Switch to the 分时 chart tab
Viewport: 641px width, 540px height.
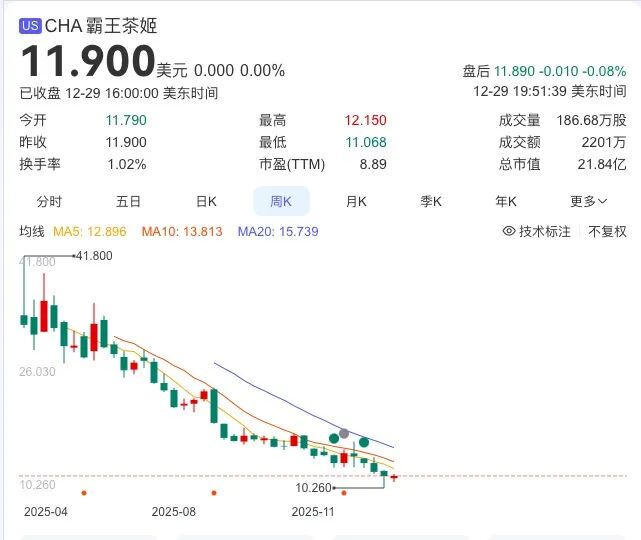pyautogui.click(x=48, y=201)
